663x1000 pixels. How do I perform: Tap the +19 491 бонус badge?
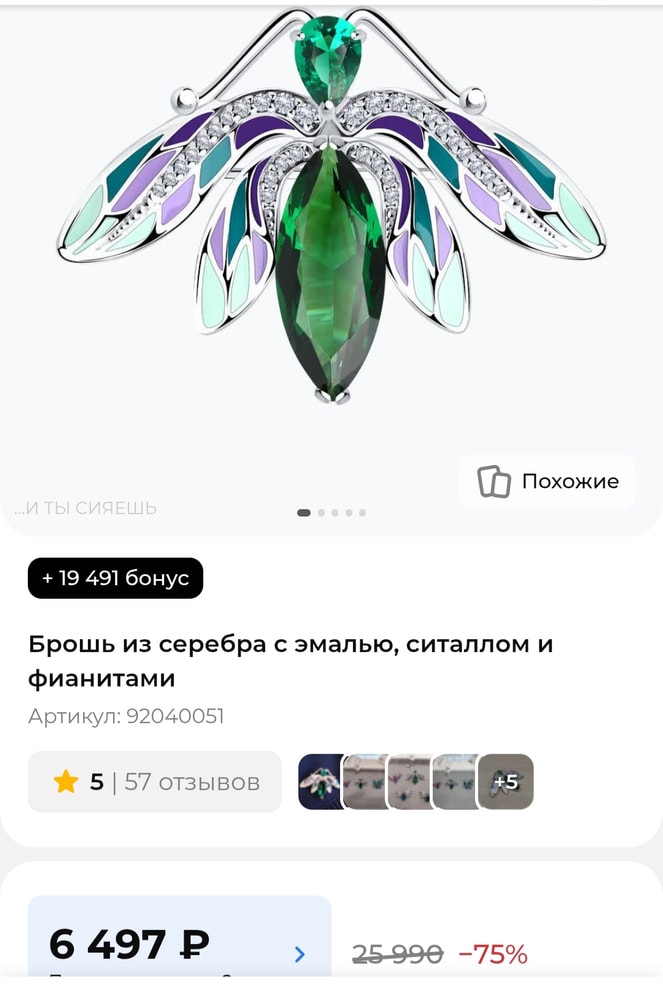[x=115, y=578]
